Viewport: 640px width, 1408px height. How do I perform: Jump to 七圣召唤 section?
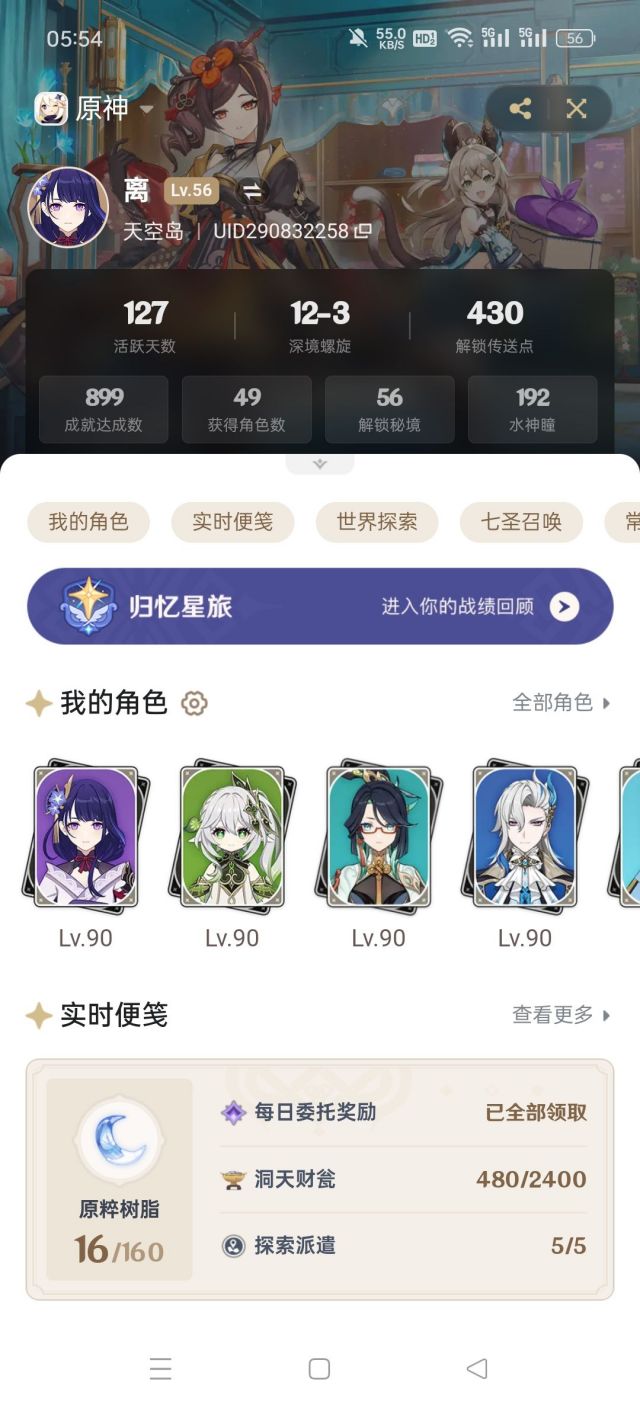coord(521,522)
